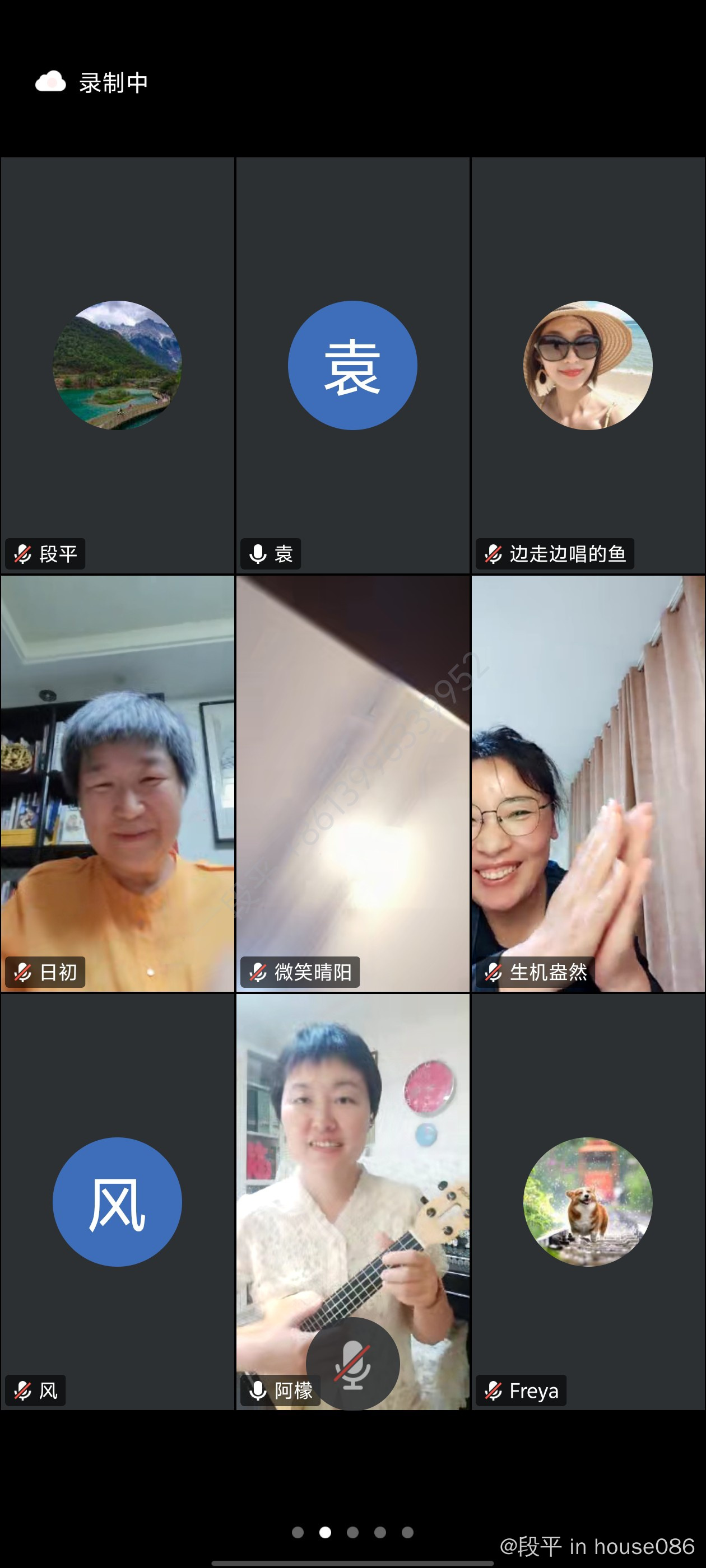Image resolution: width=706 pixels, height=1568 pixels.
Task: Select 日初's video tile
Action: pyautogui.click(x=118, y=784)
